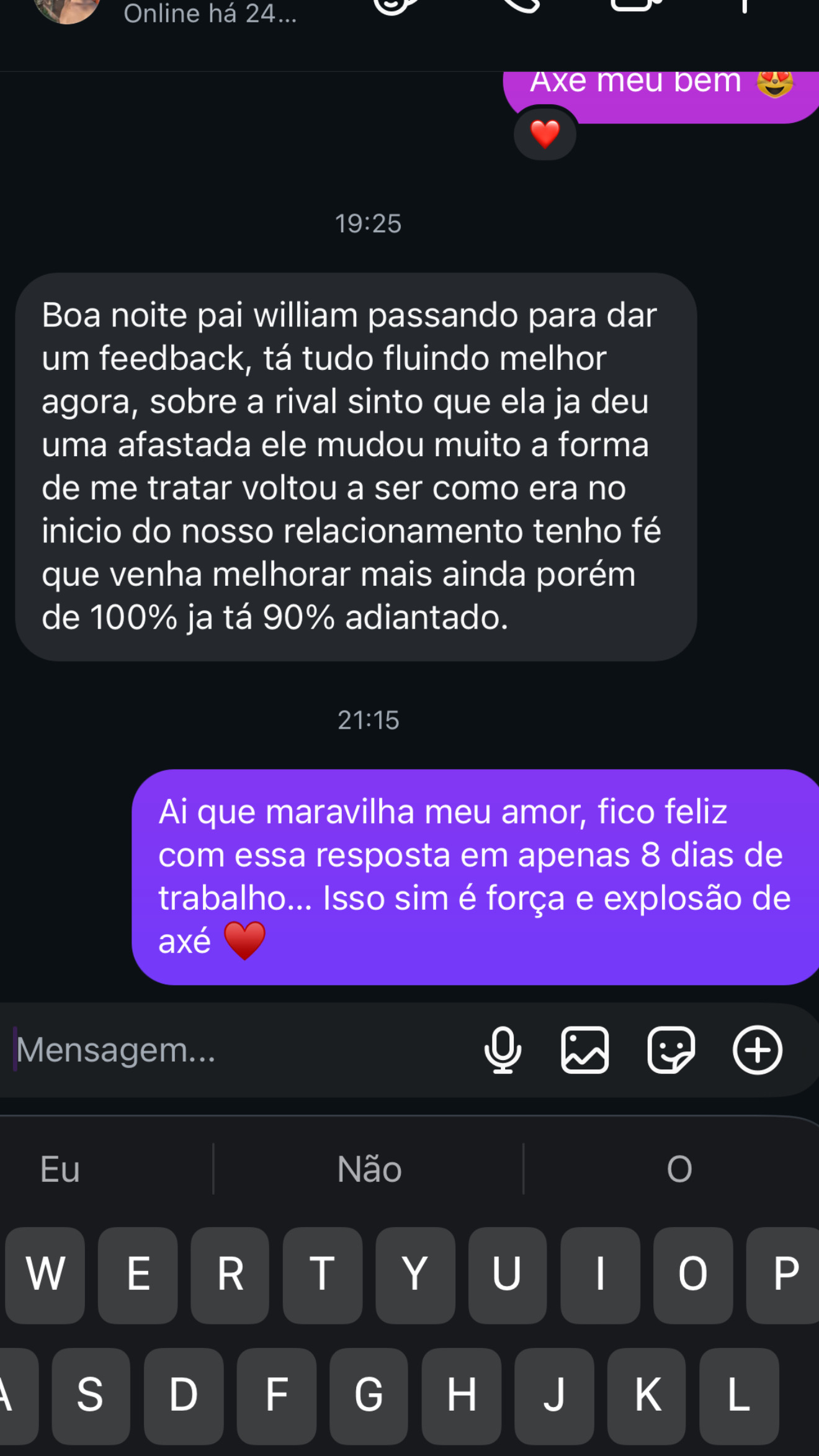819x1456 pixels.
Task: Focus the Mensagem text field
Action: 236,1050
